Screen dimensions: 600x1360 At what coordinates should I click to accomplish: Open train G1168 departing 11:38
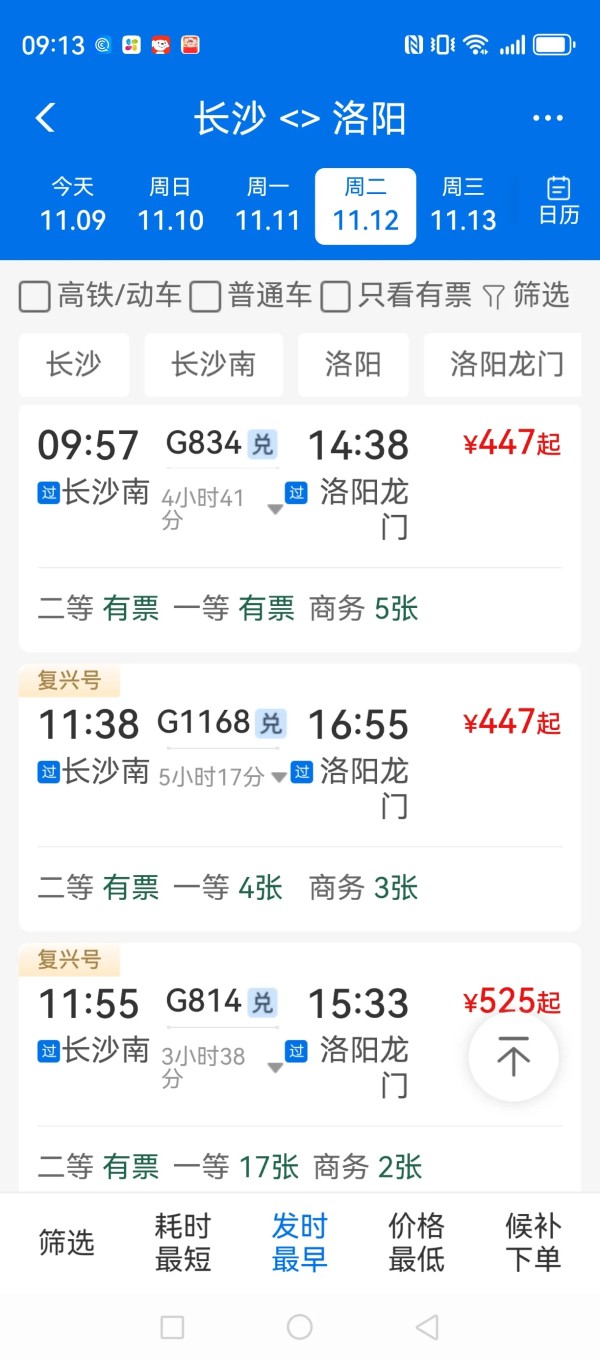[300, 798]
